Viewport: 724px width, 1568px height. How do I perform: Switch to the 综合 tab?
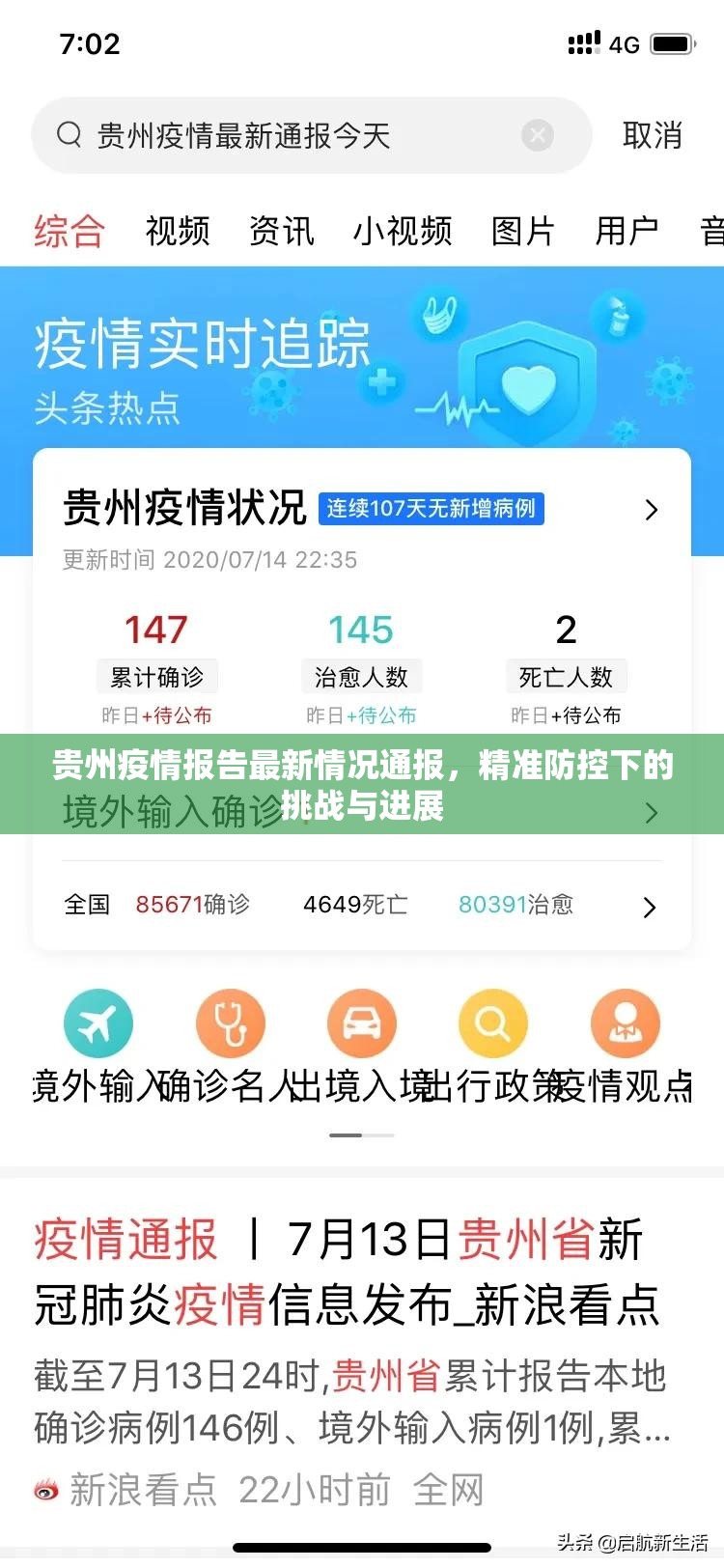point(69,231)
